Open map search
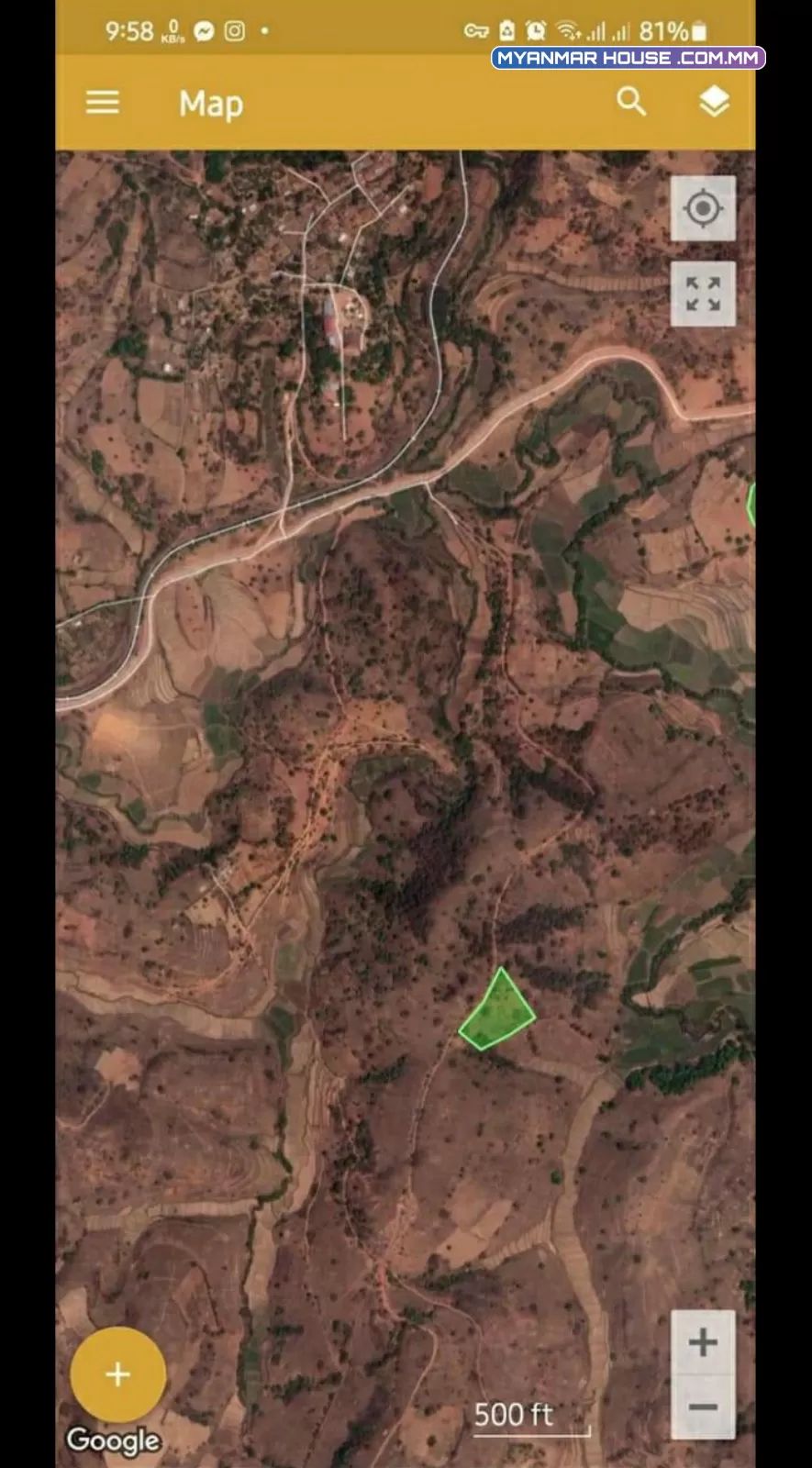Viewport: 812px width, 1468px height. click(x=631, y=102)
